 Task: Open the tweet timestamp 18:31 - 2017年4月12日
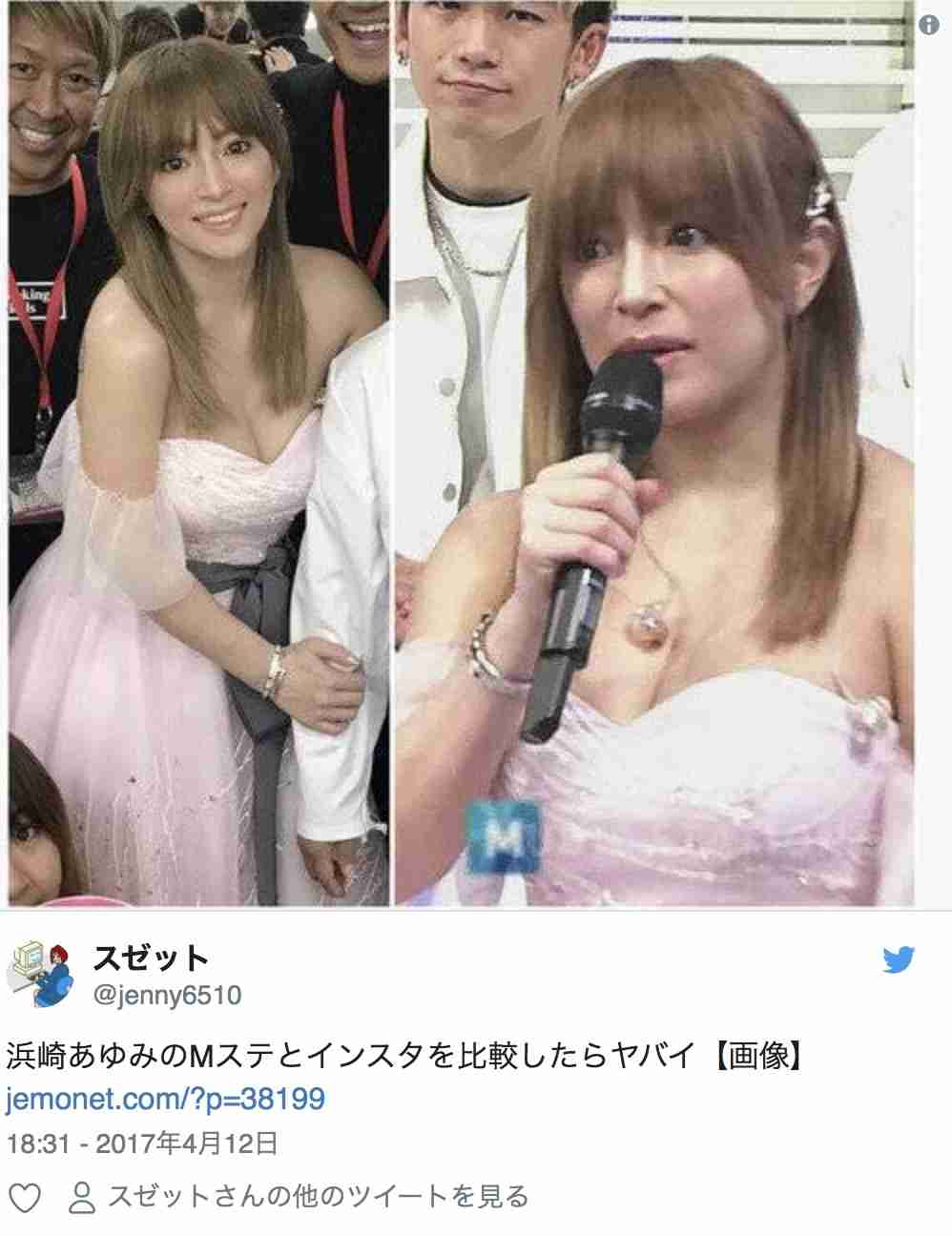(143, 1143)
